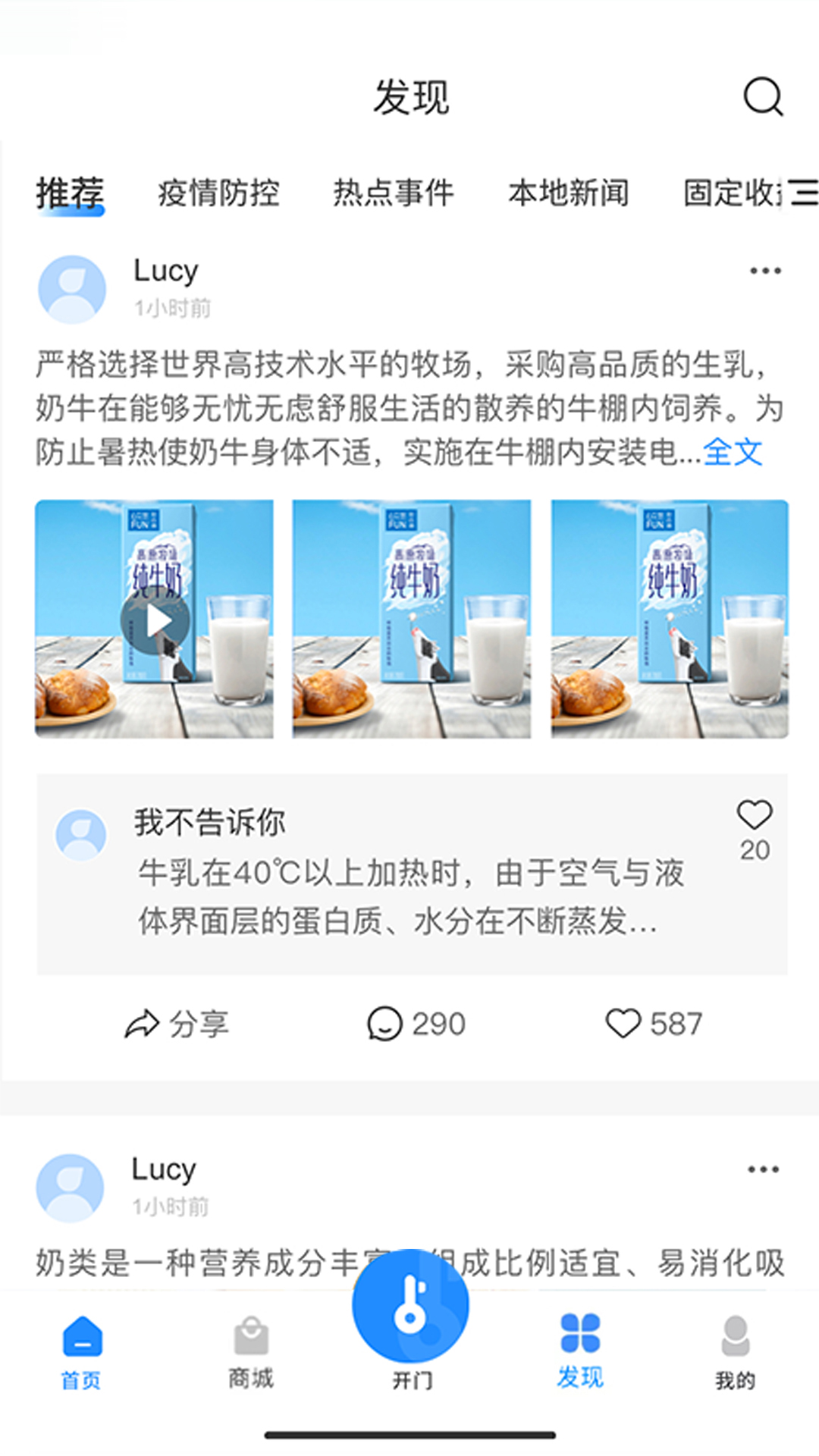Switch to the 疫情防控 tab

(218, 193)
